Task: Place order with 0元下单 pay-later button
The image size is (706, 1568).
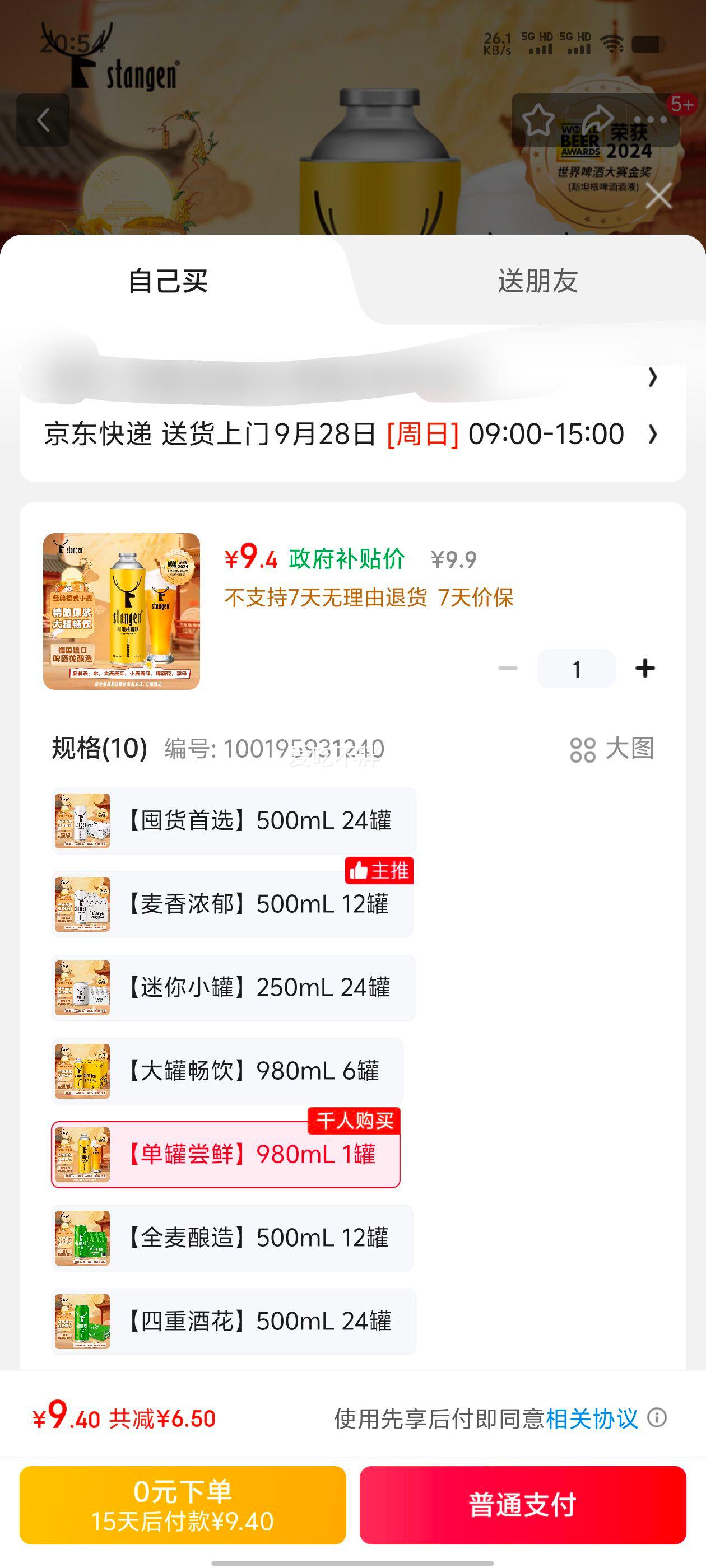Action: pos(183,1505)
